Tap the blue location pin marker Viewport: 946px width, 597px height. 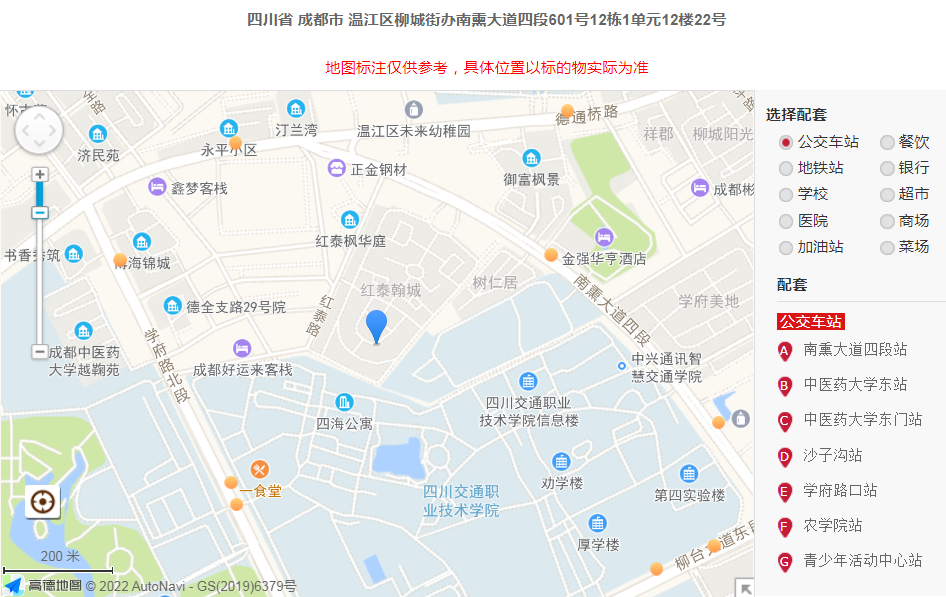(376, 325)
